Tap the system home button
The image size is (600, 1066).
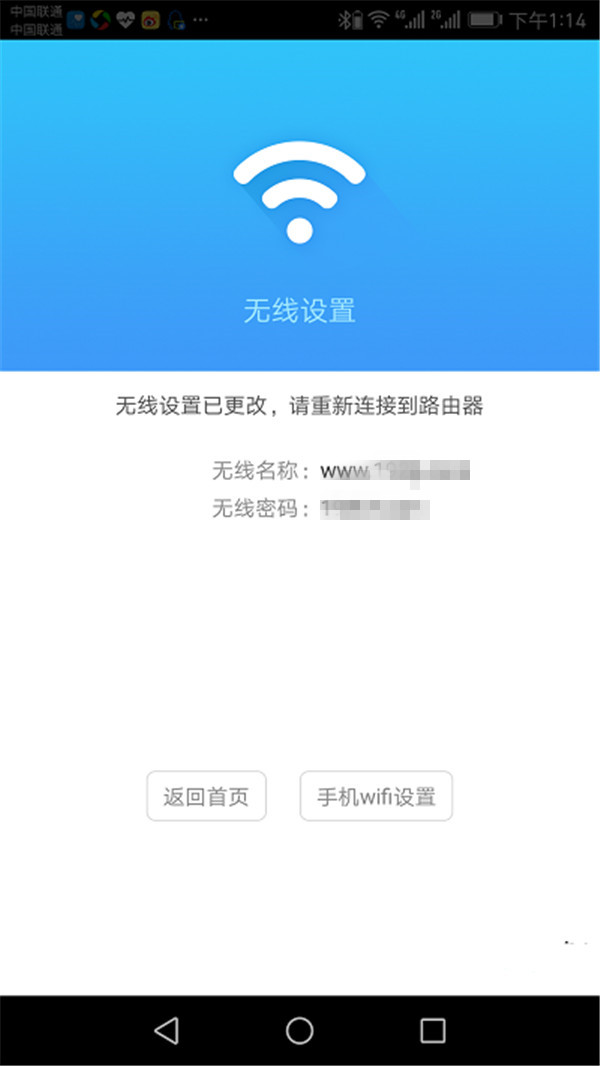[x=299, y=1030]
